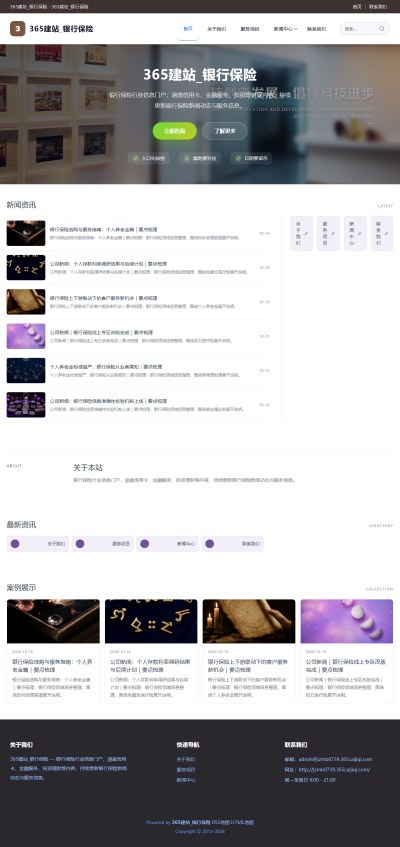The image size is (400, 847).
Task: Open the case card with the candle and scroll image
Action: click(249, 651)
